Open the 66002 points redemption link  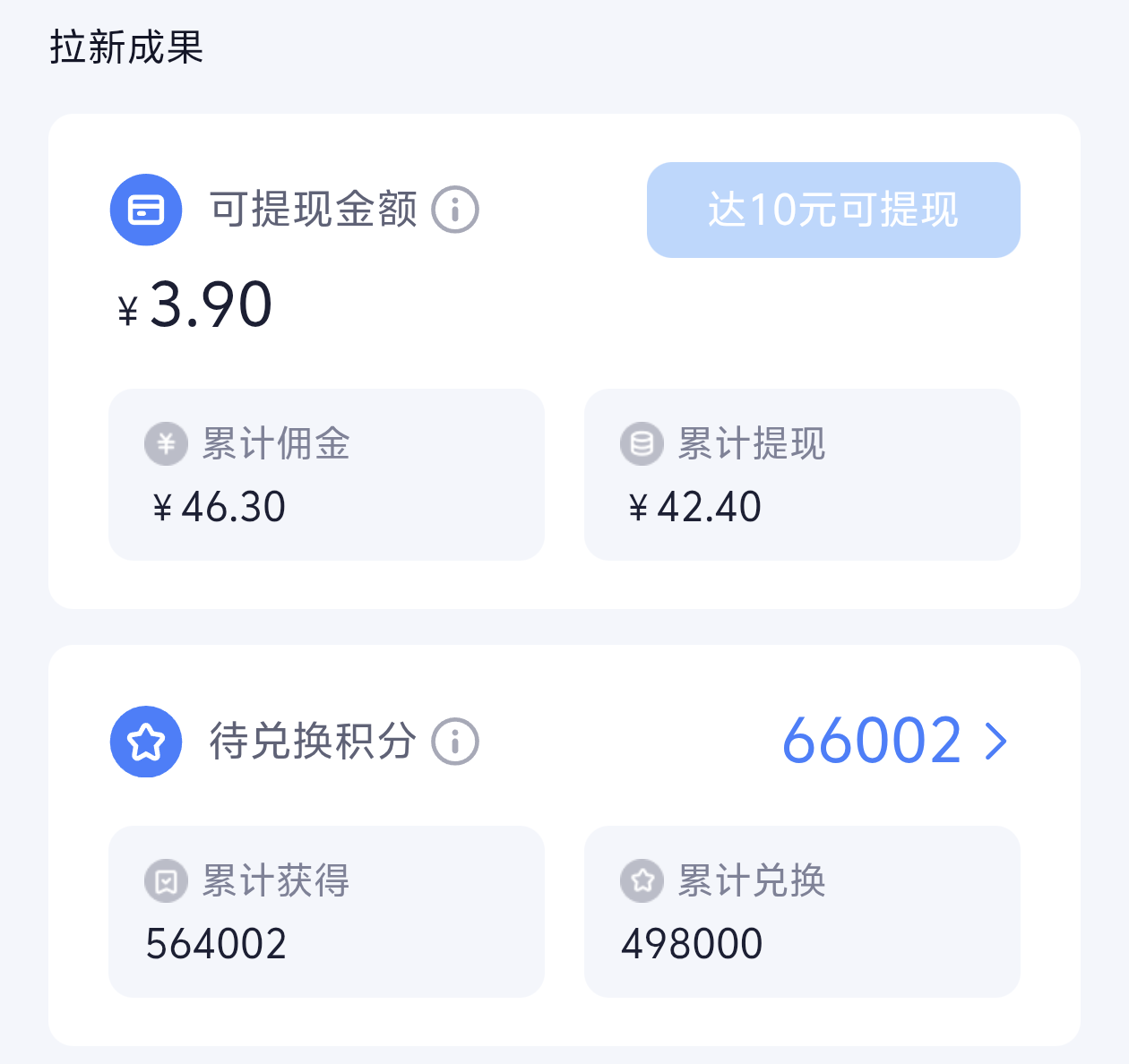coord(894,742)
